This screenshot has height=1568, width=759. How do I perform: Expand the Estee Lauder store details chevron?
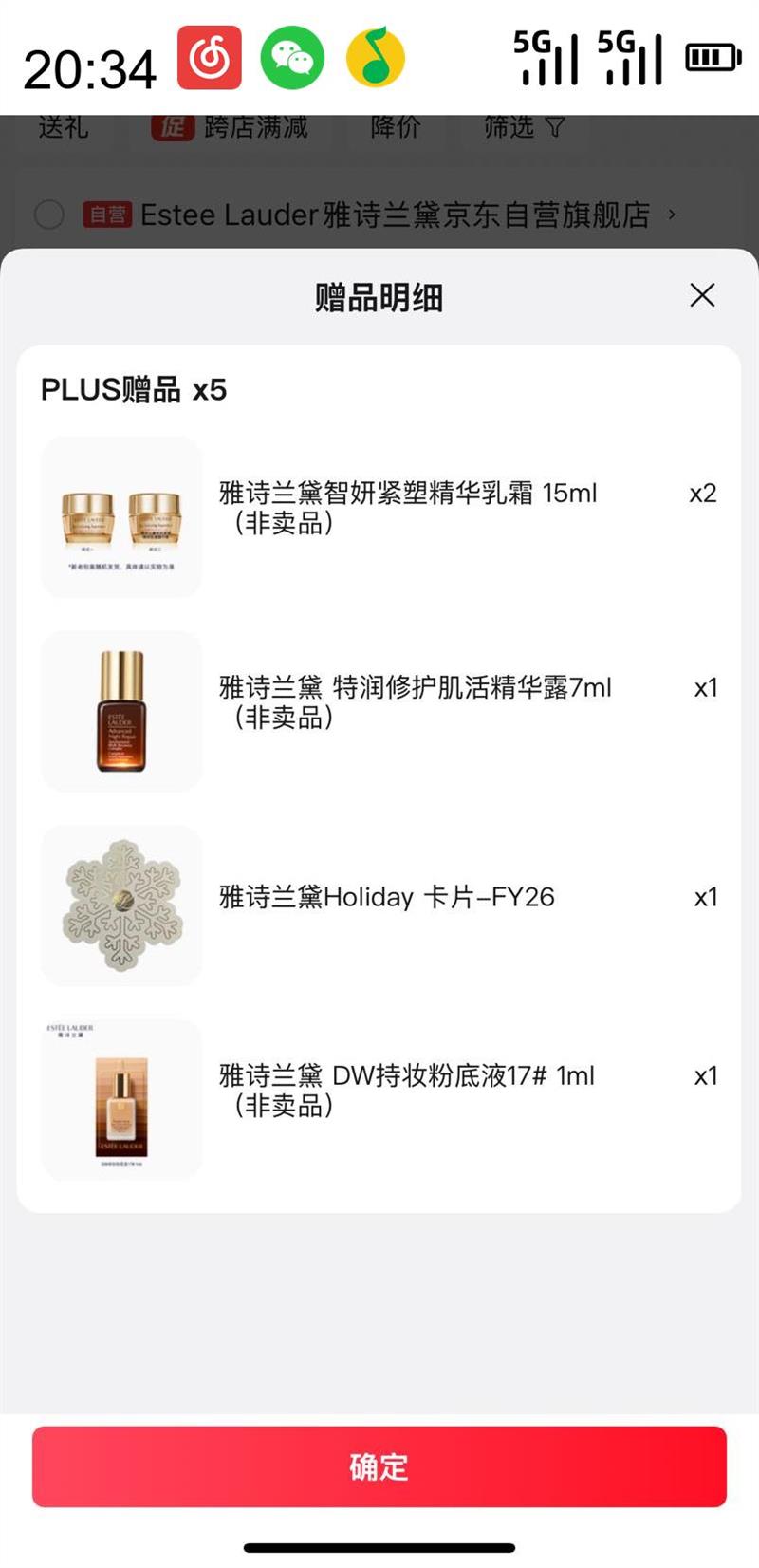click(670, 215)
